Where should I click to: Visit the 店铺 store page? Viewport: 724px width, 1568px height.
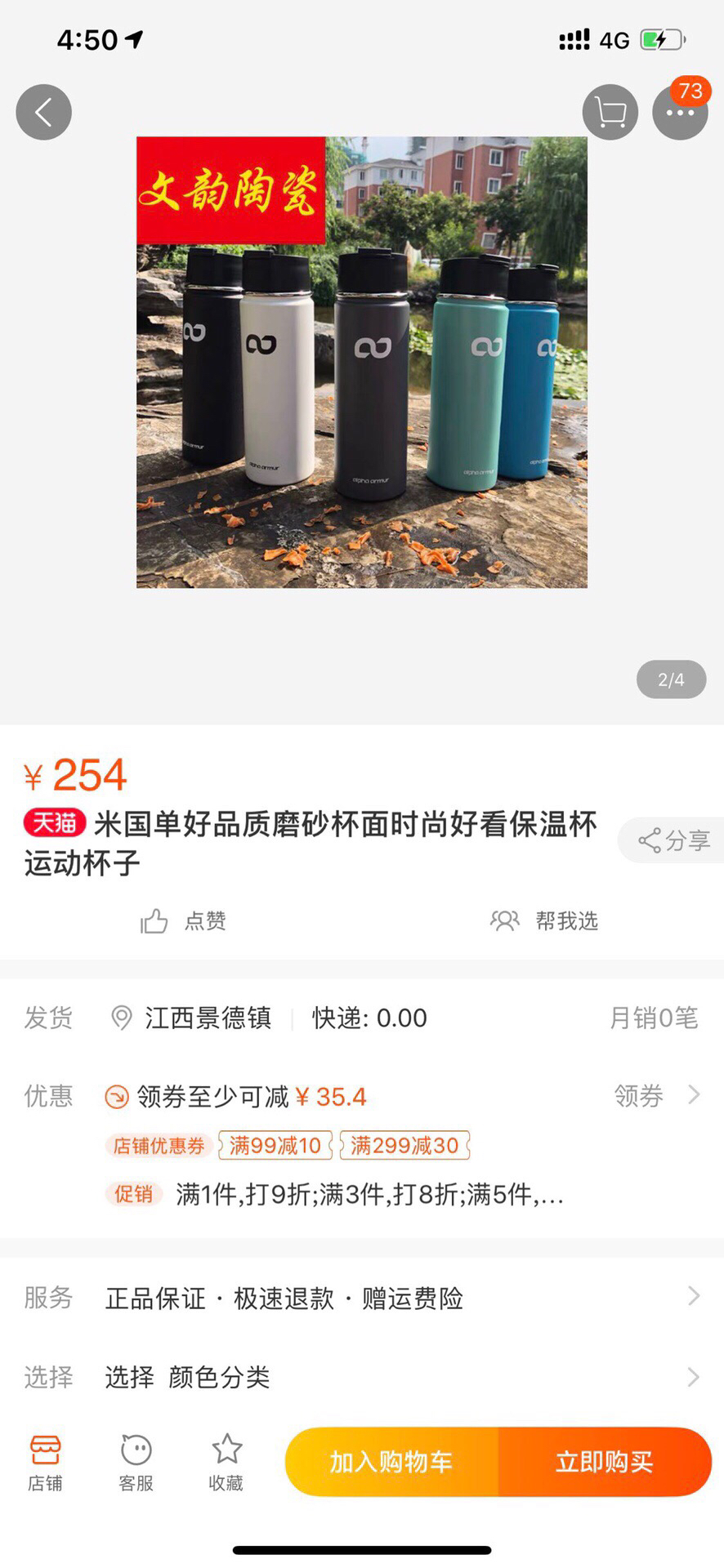[45, 1463]
